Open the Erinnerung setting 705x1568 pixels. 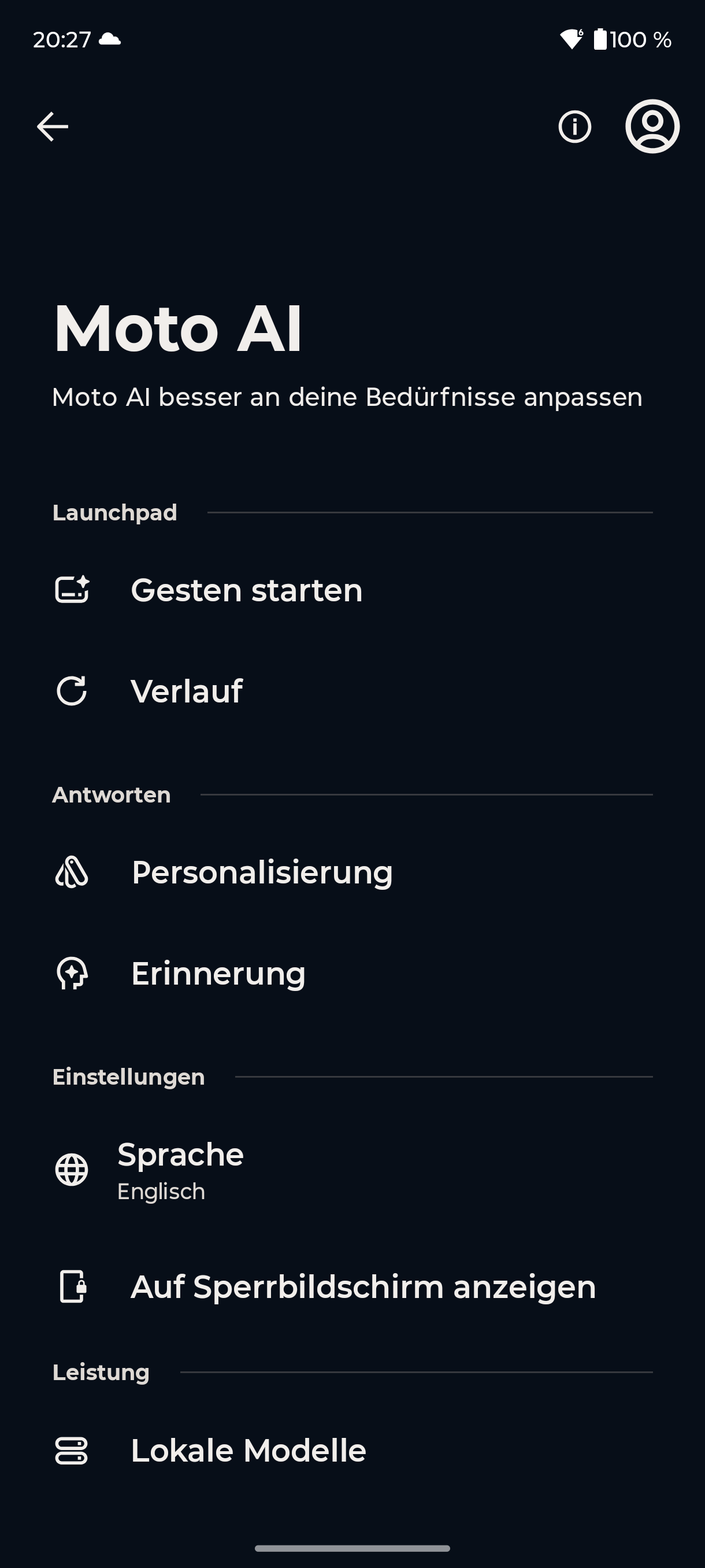tap(353, 973)
